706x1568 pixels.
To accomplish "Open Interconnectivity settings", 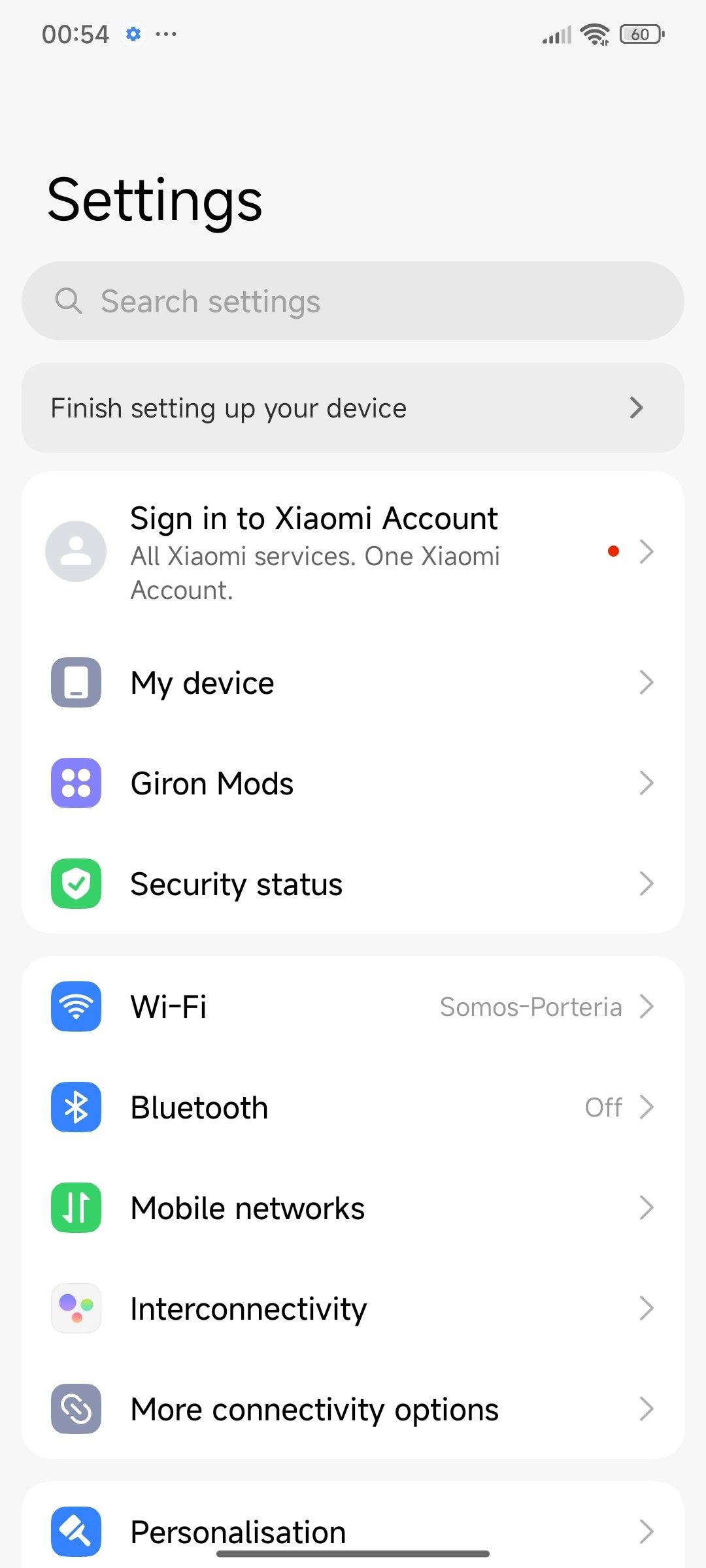I will coord(353,1309).
